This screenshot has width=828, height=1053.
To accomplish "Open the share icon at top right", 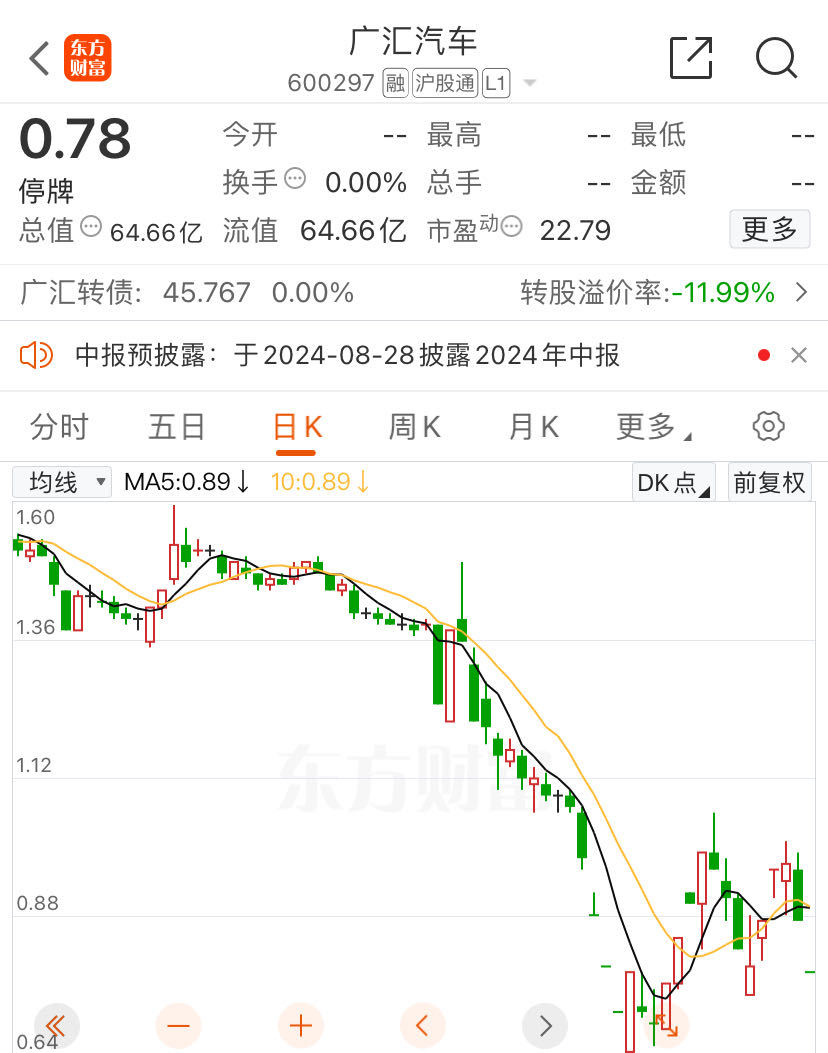I will coord(691,59).
